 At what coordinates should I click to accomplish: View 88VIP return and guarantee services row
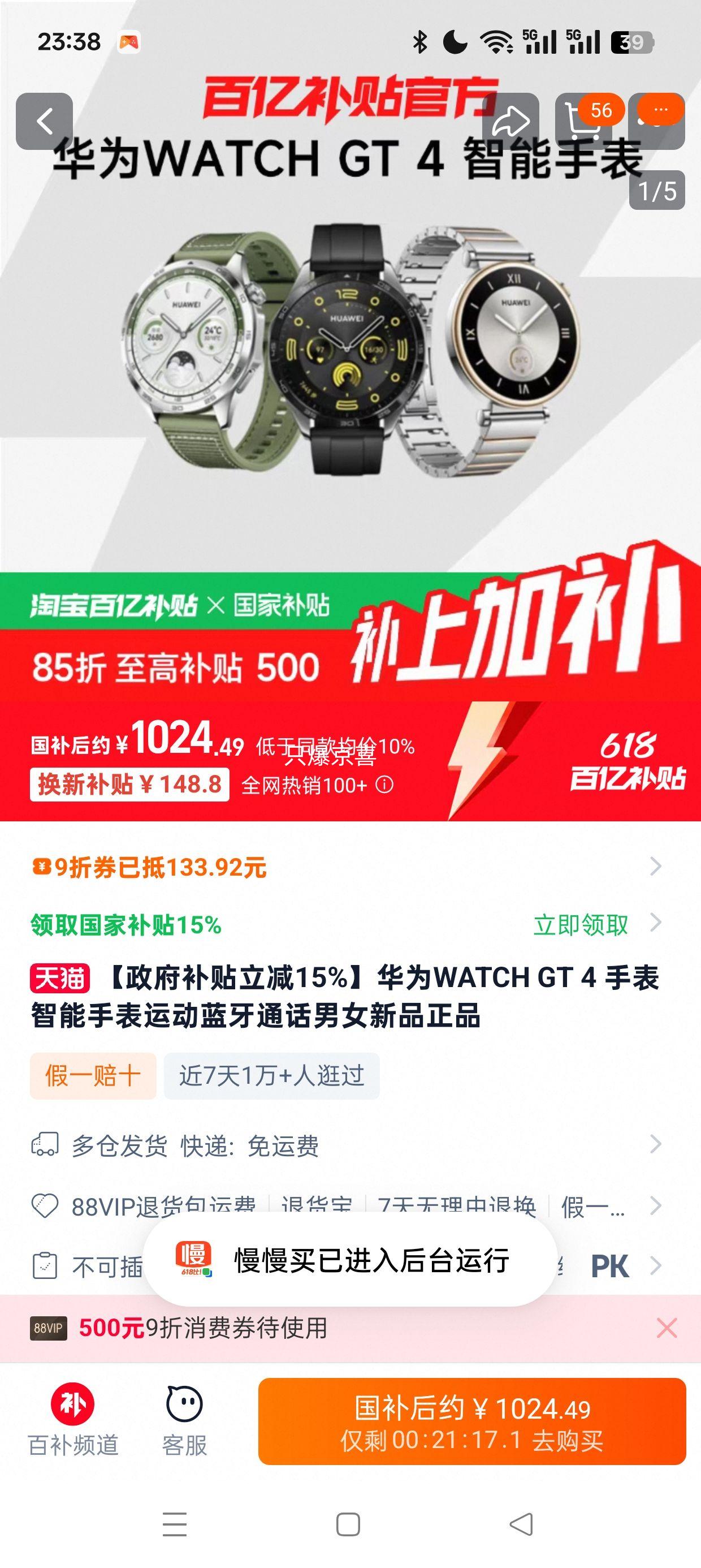[347, 1205]
